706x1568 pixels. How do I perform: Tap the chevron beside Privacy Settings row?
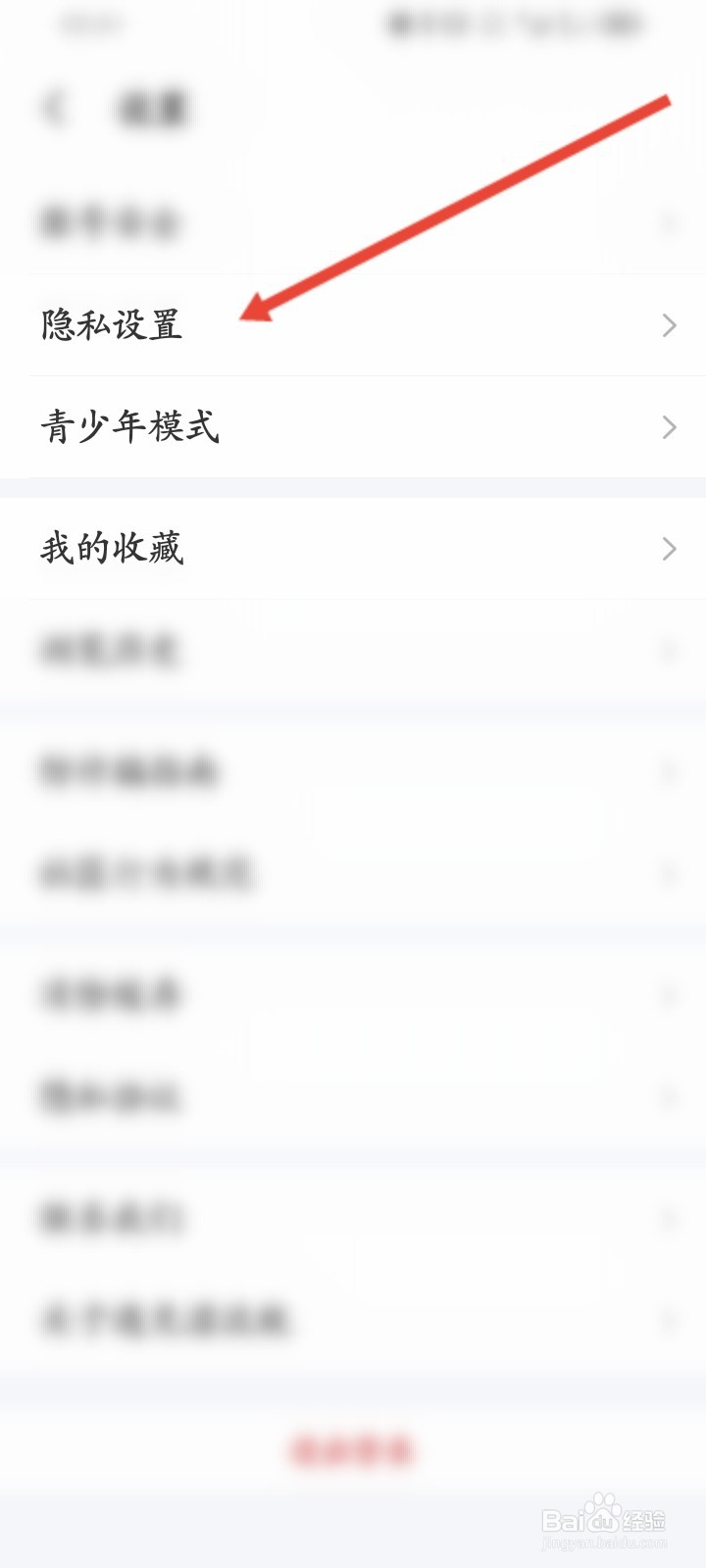670,325
